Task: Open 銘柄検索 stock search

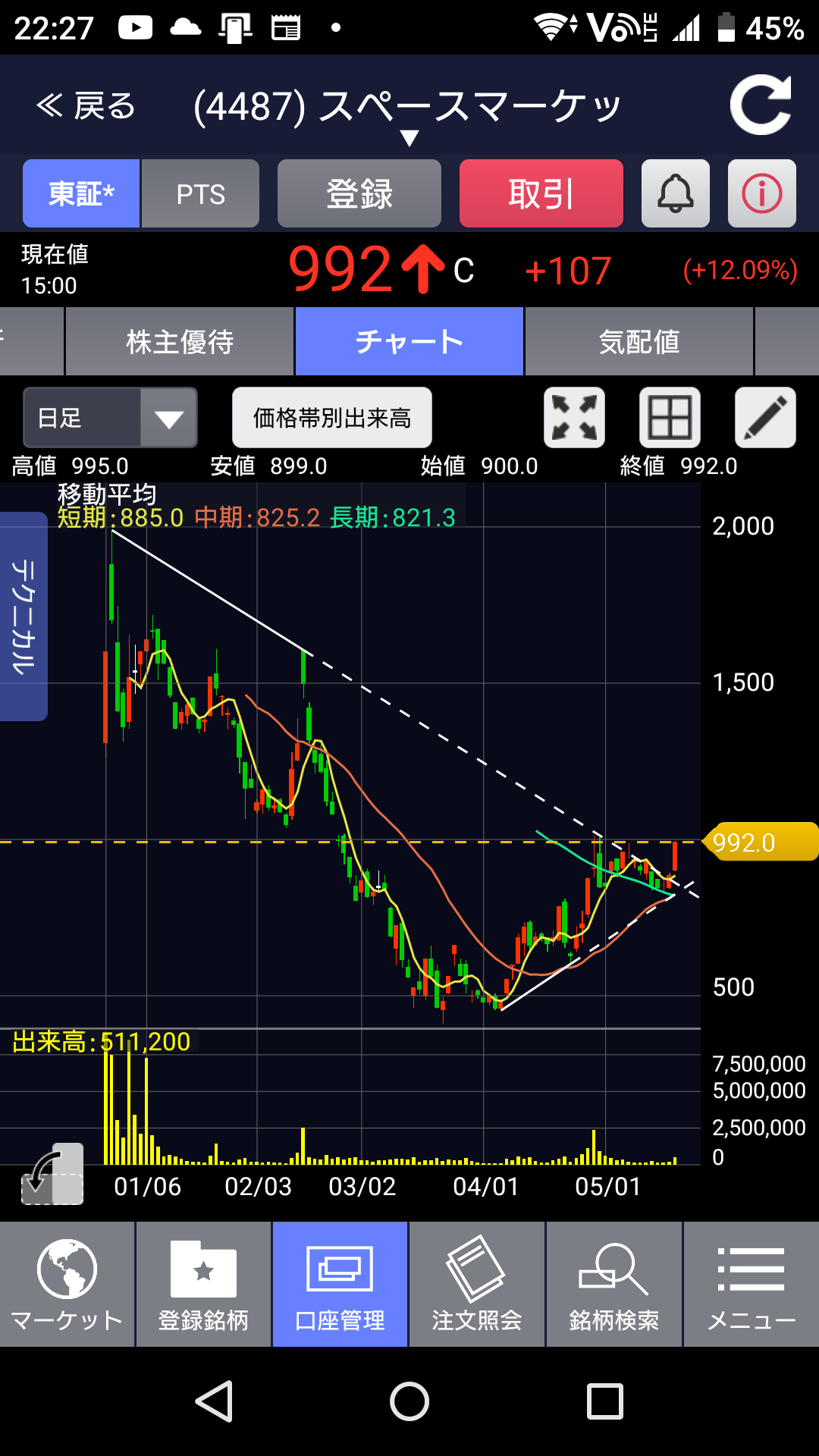Action: (613, 1285)
